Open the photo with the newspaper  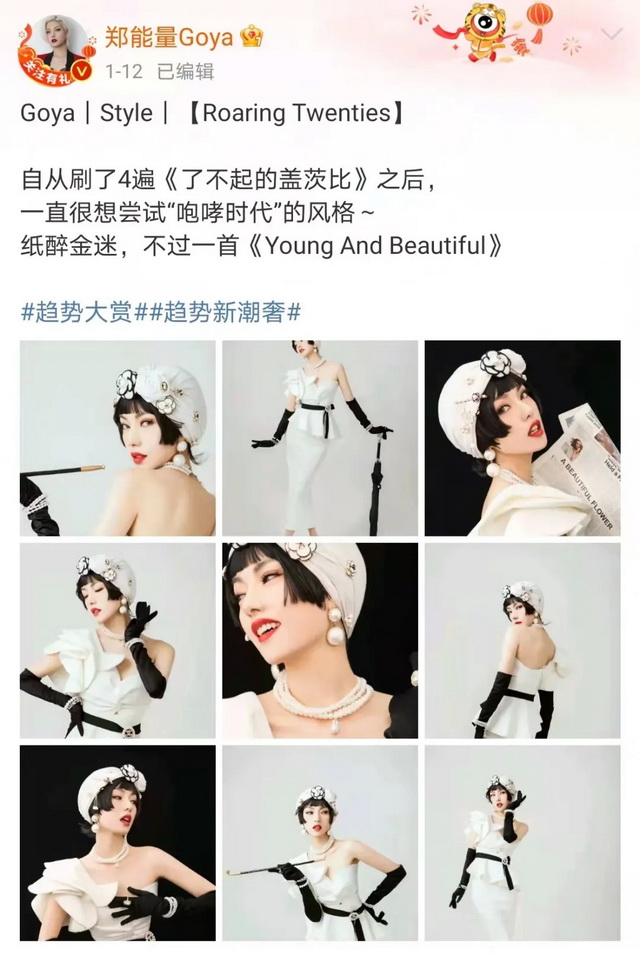(522, 438)
